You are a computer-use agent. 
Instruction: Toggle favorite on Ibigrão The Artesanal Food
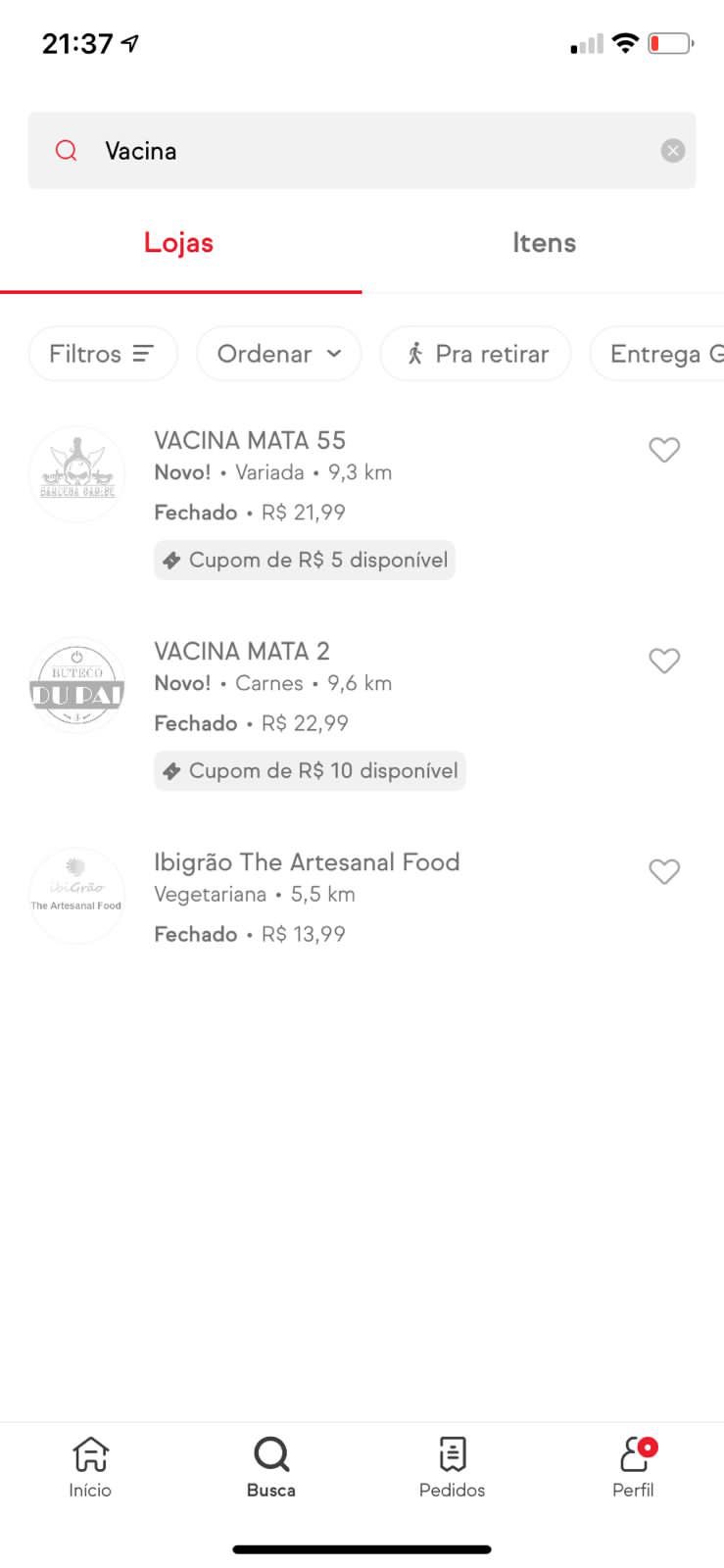(x=664, y=871)
